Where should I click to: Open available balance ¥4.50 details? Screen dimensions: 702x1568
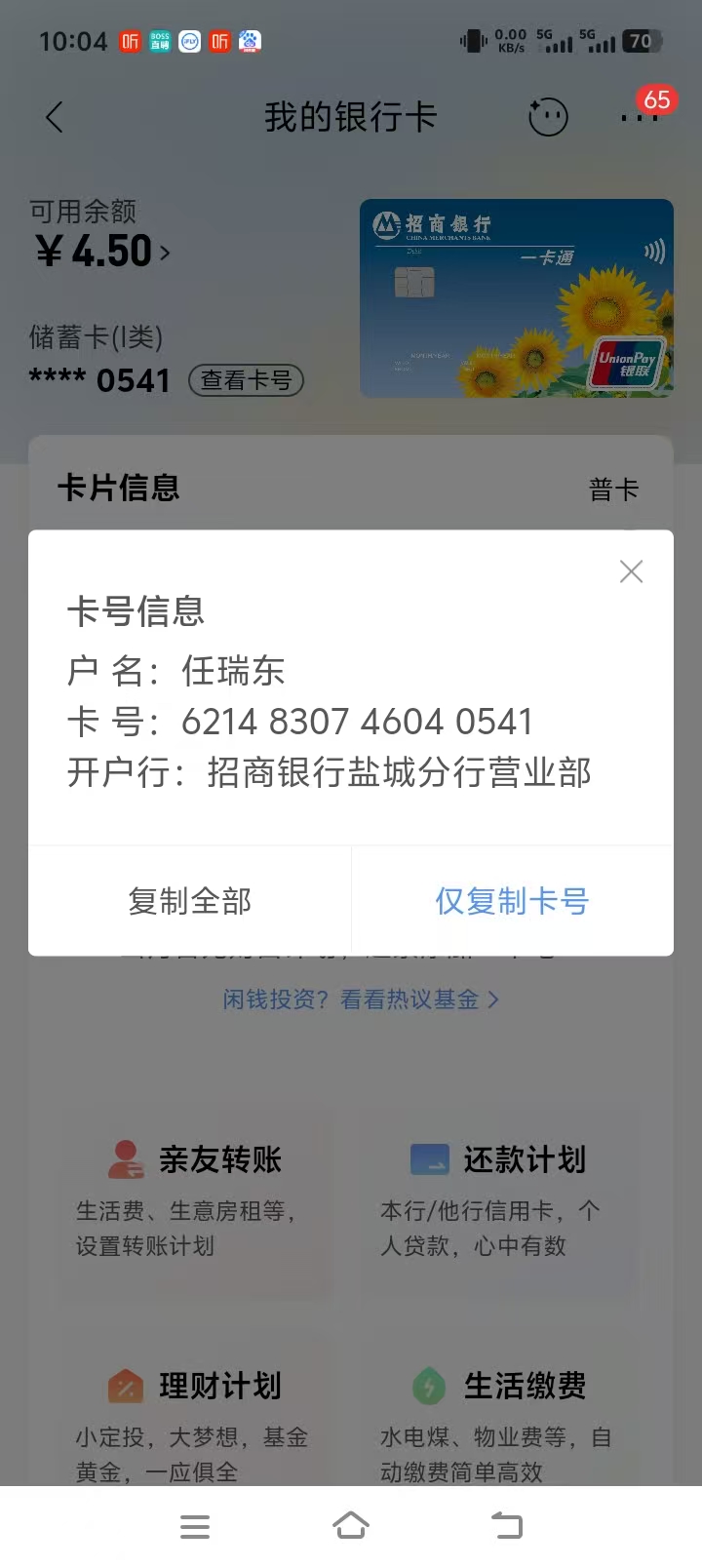(102, 252)
